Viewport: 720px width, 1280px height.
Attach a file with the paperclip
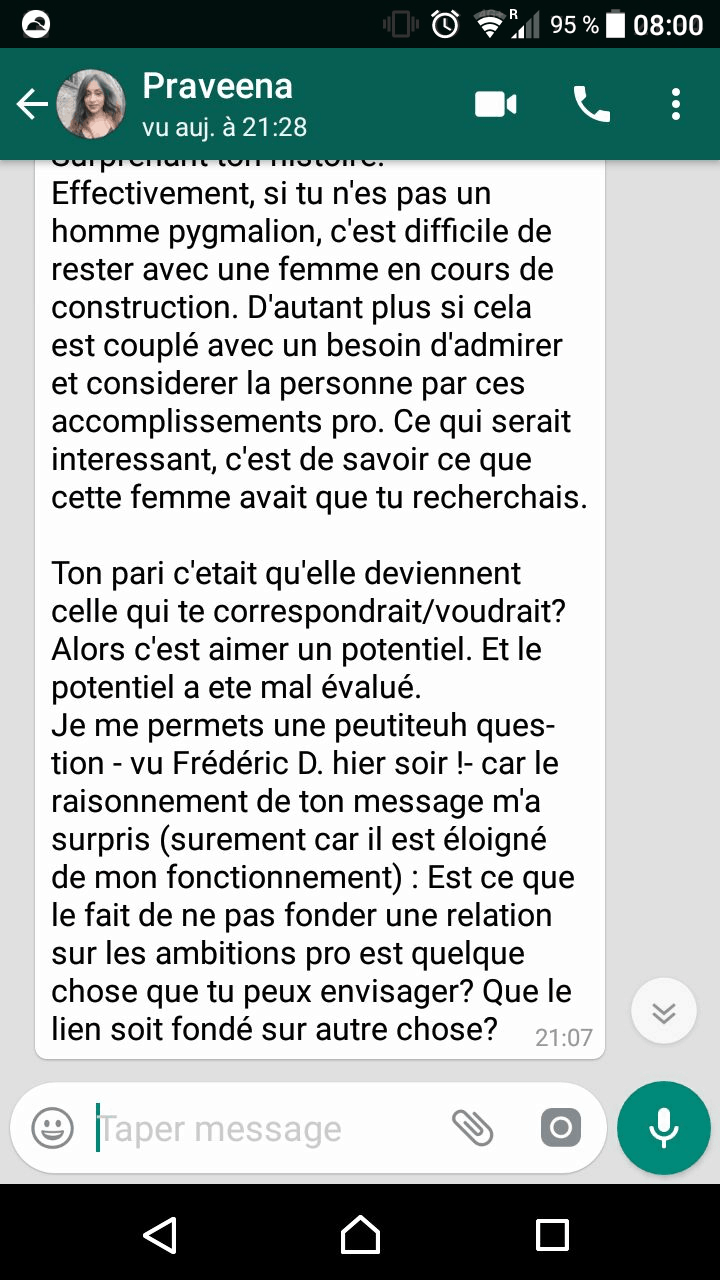coord(473,1129)
